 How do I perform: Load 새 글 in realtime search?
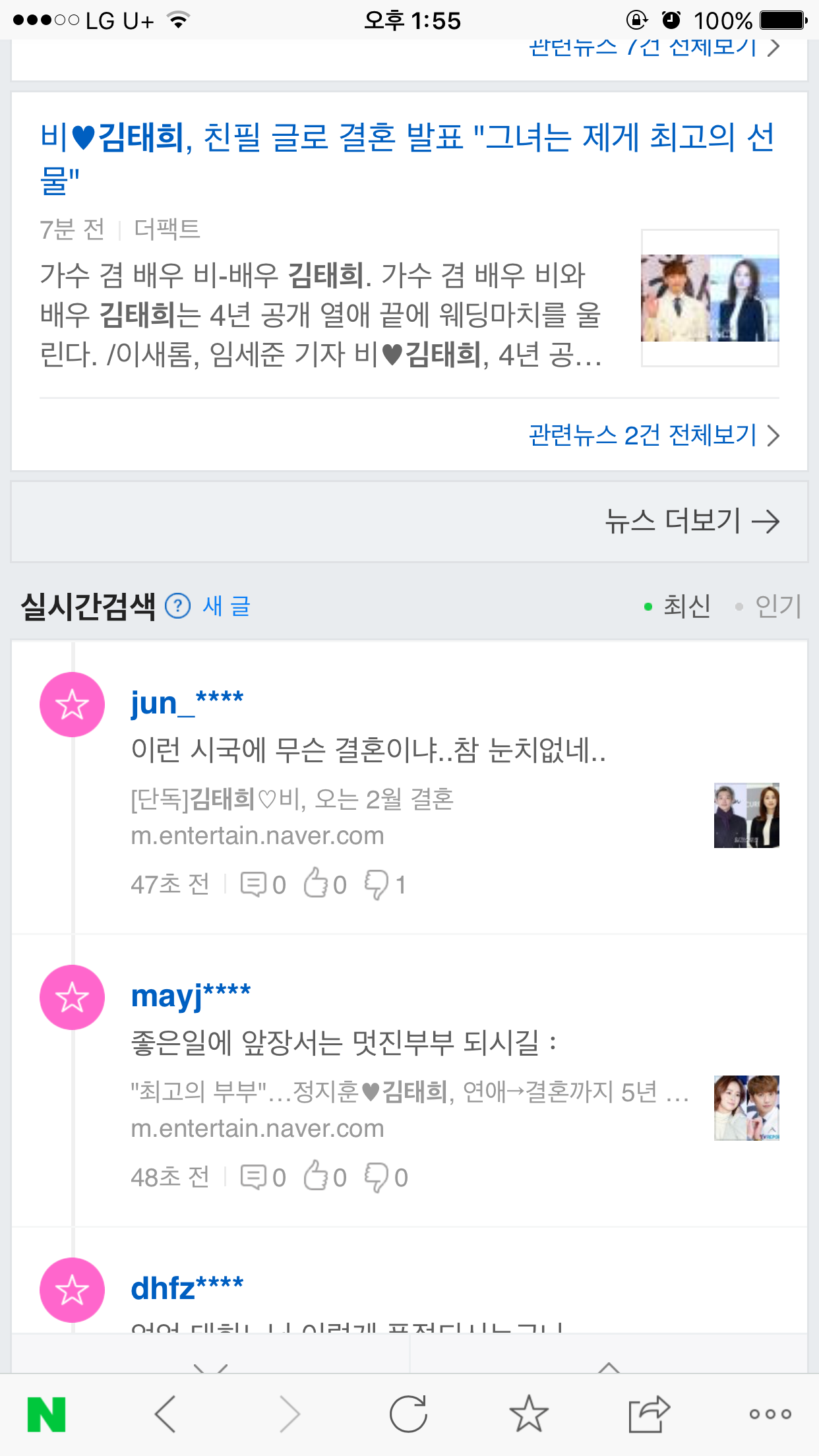click(x=227, y=606)
